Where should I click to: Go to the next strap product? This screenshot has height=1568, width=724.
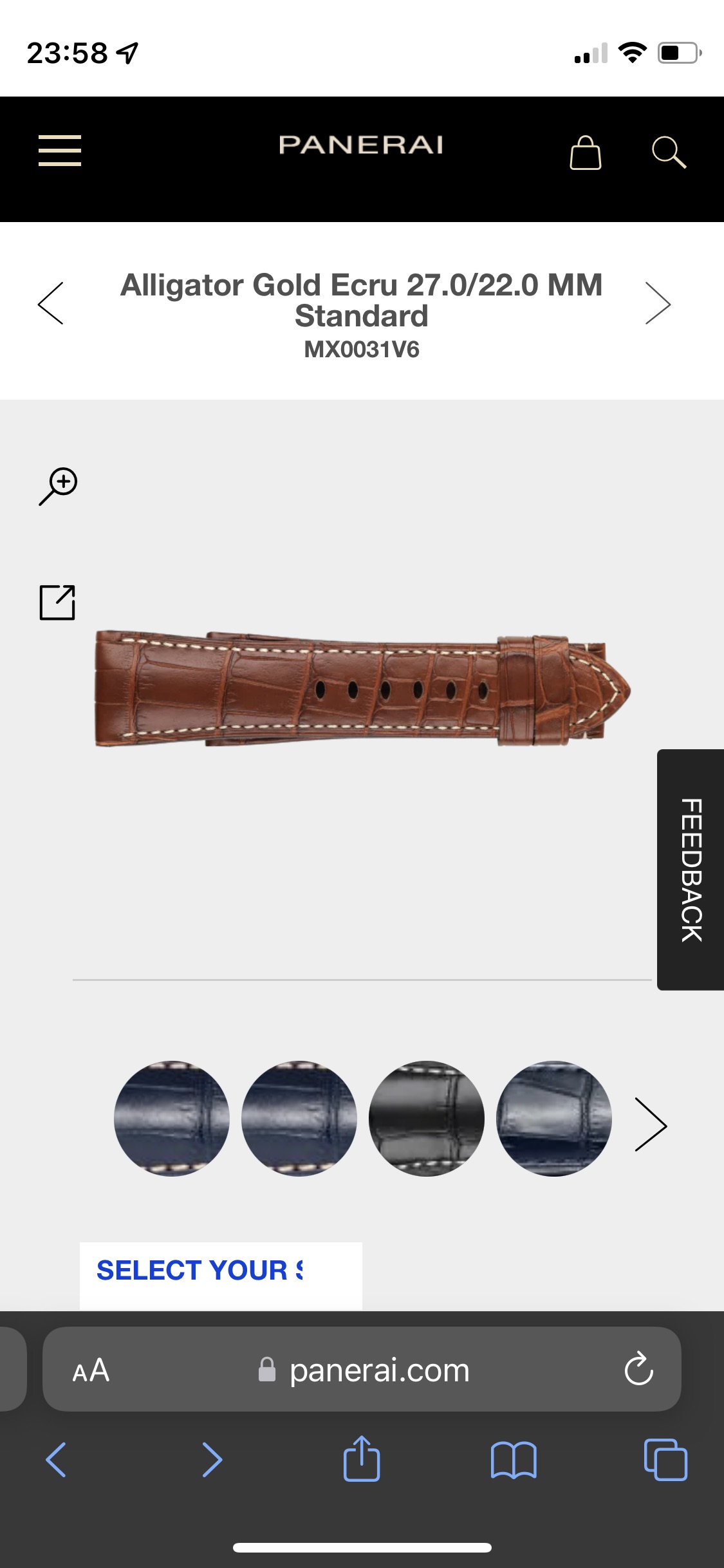click(x=658, y=303)
